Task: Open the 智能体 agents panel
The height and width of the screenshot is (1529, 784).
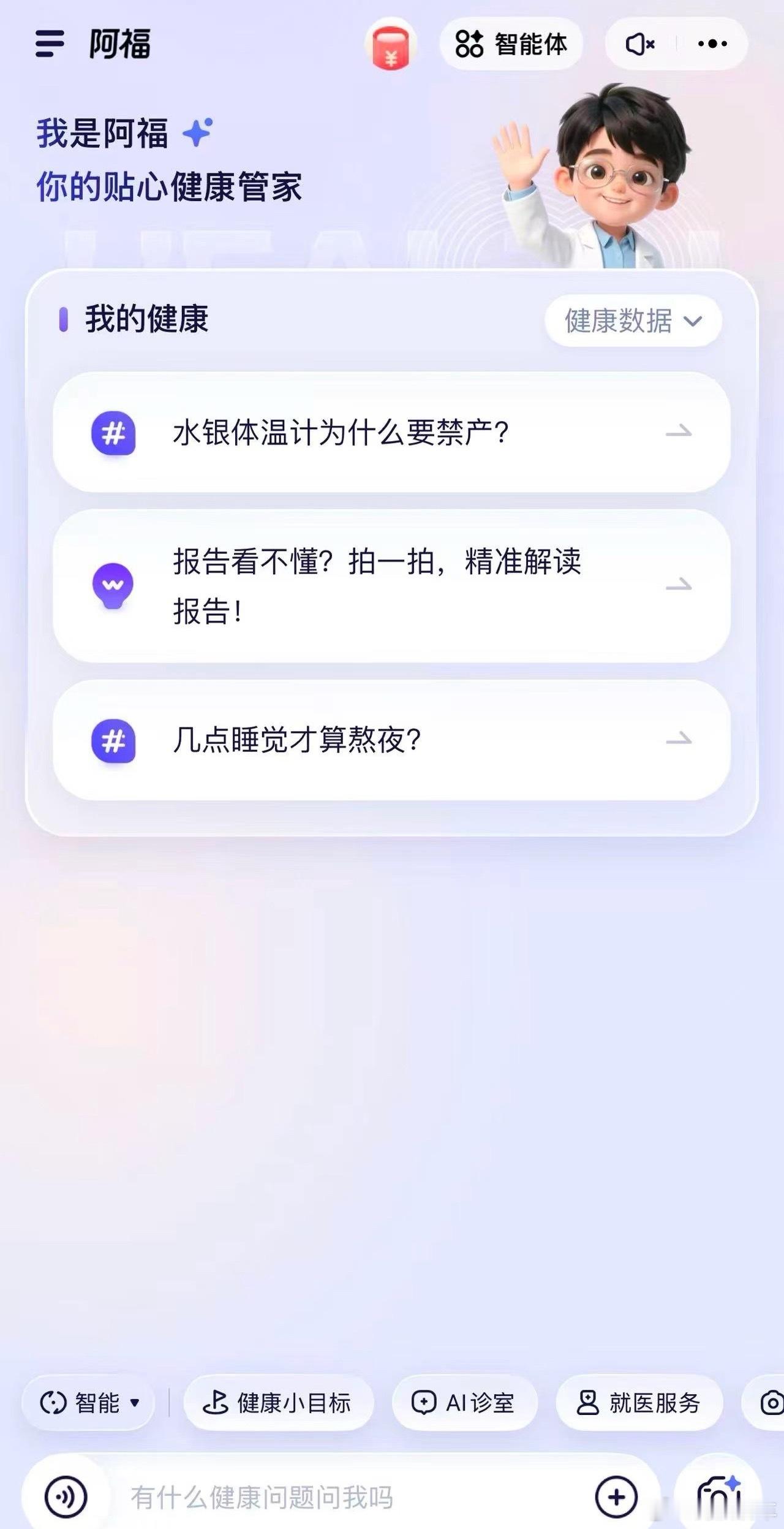Action: (x=513, y=44)
